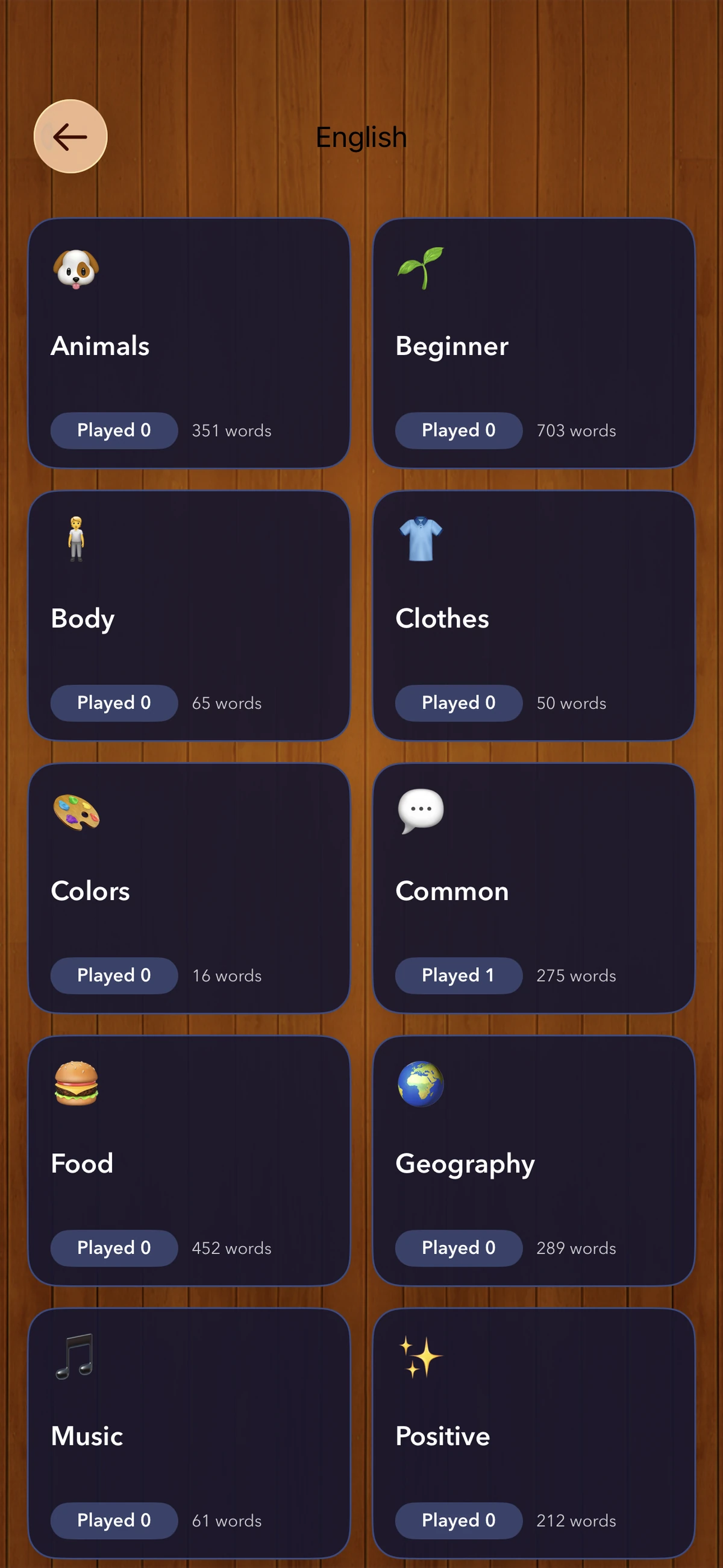
Task: Open the Food category card
Action: click(189, 1161)
